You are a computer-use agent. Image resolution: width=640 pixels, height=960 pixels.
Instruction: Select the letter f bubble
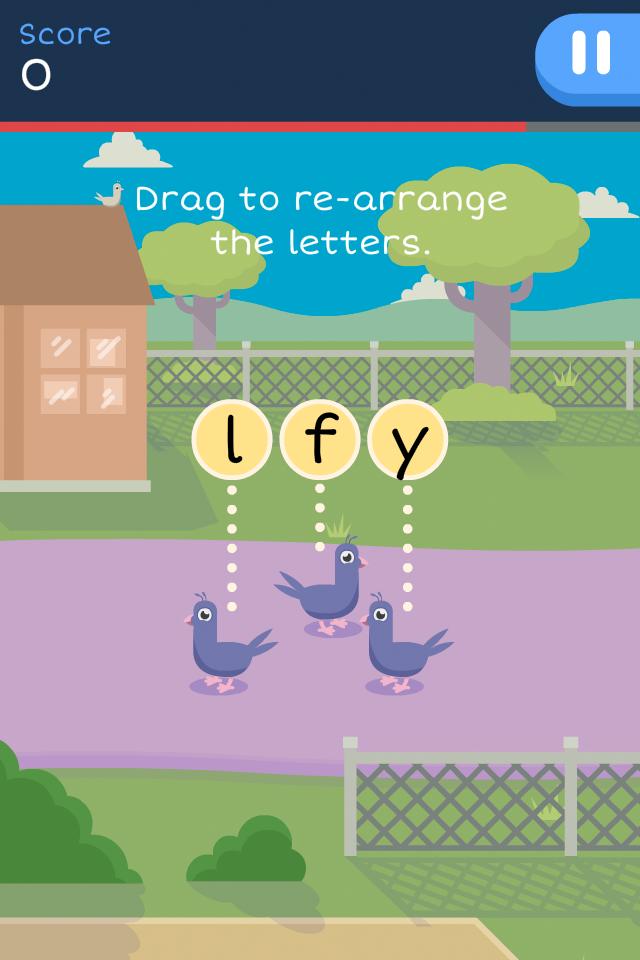click(320, 440)
